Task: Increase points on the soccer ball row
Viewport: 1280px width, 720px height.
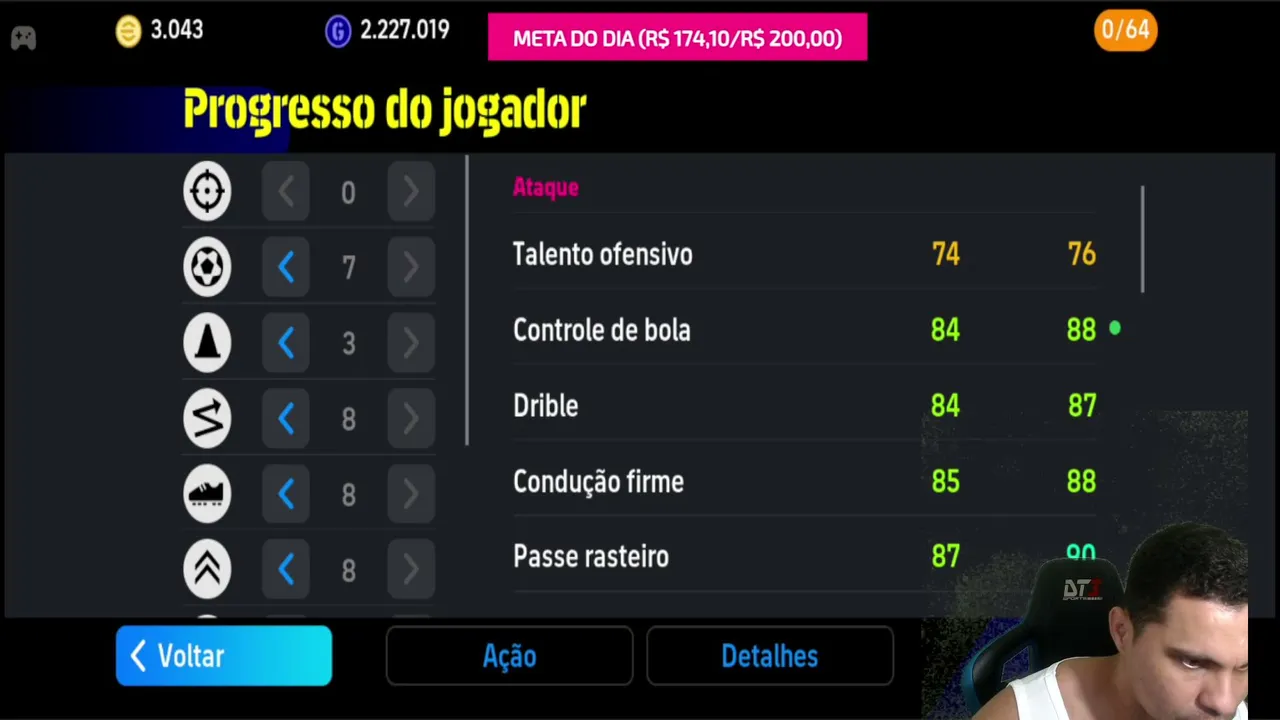Action: point(410,267)
